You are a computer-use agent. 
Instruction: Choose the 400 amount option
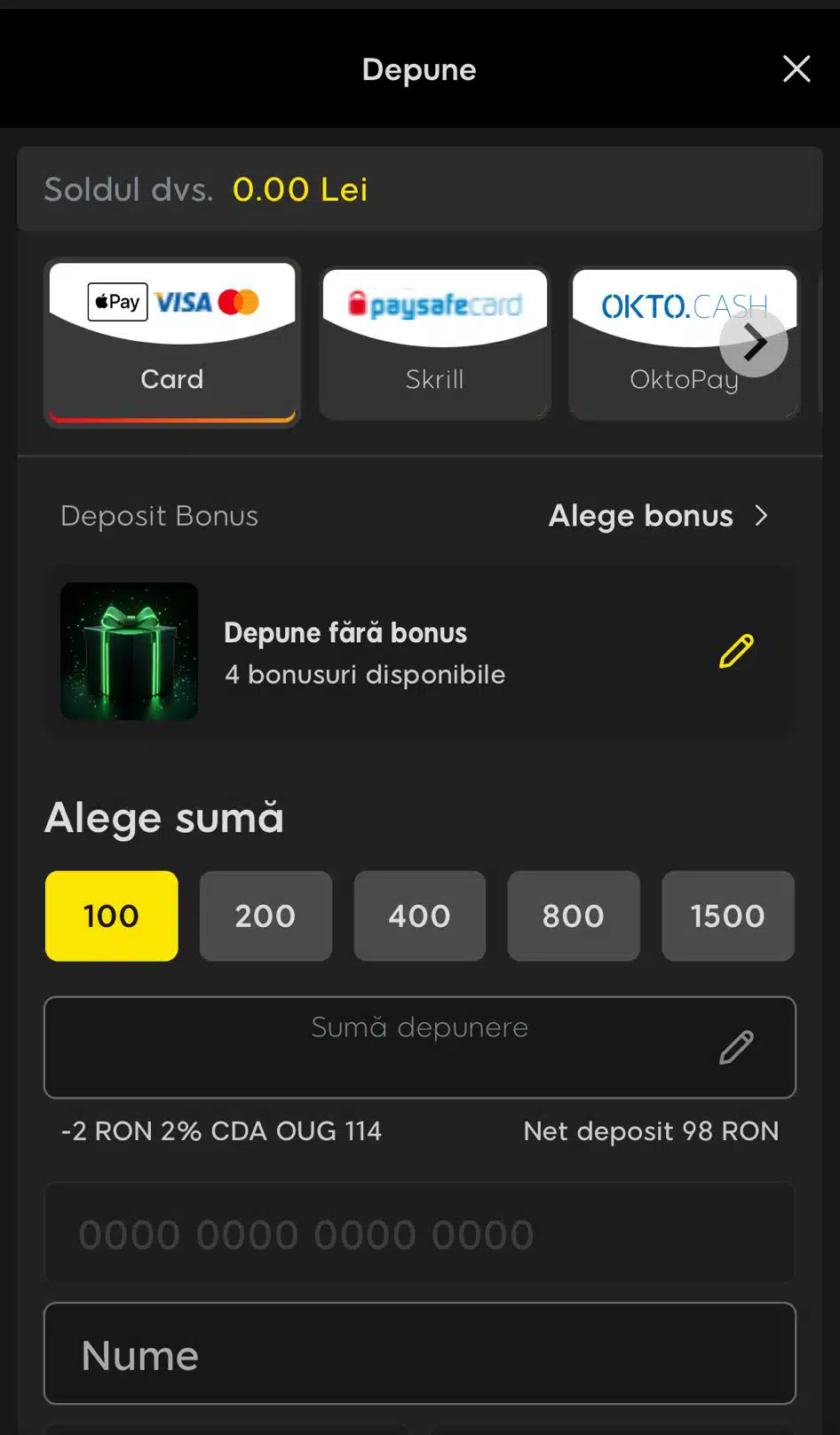pos(420,916)
